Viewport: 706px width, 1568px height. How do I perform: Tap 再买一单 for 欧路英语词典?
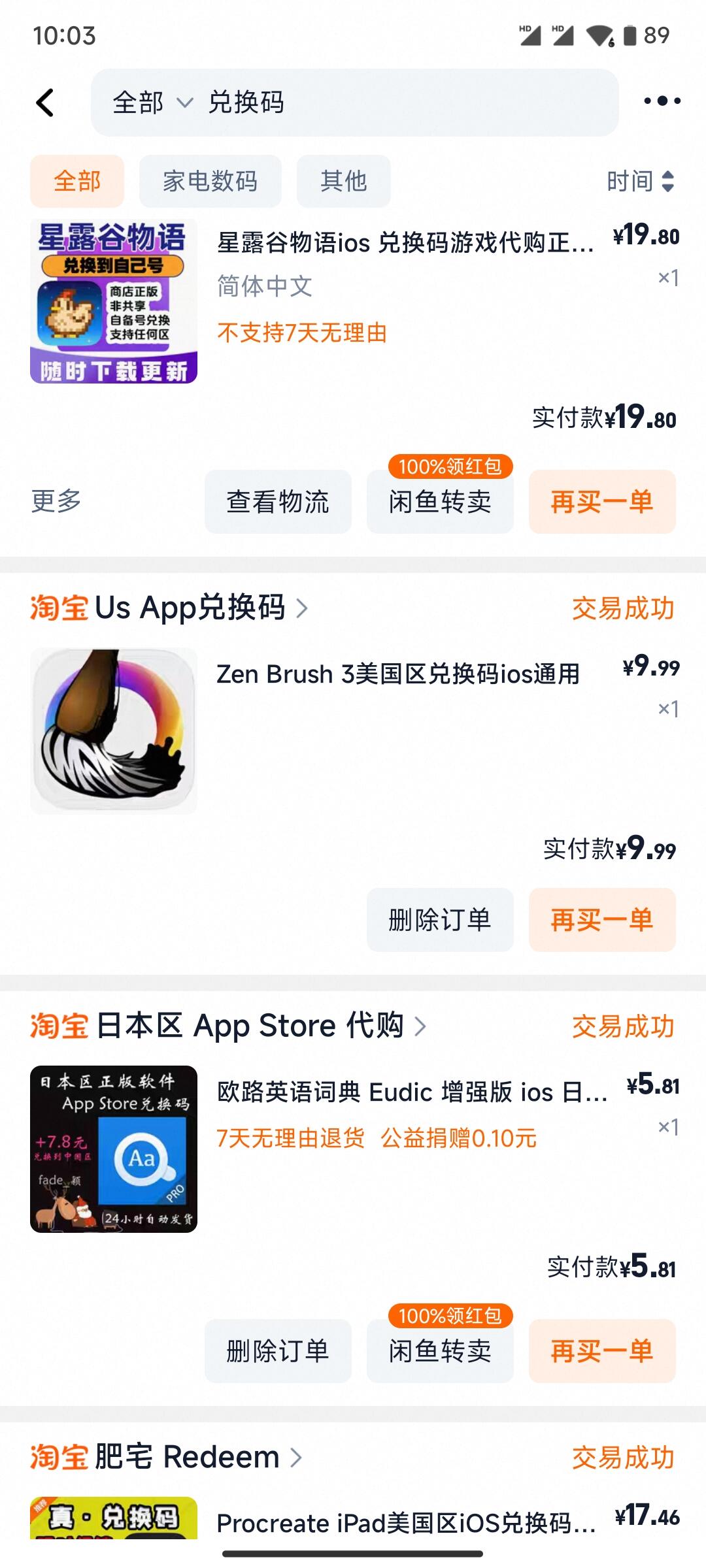(602, 1351)
